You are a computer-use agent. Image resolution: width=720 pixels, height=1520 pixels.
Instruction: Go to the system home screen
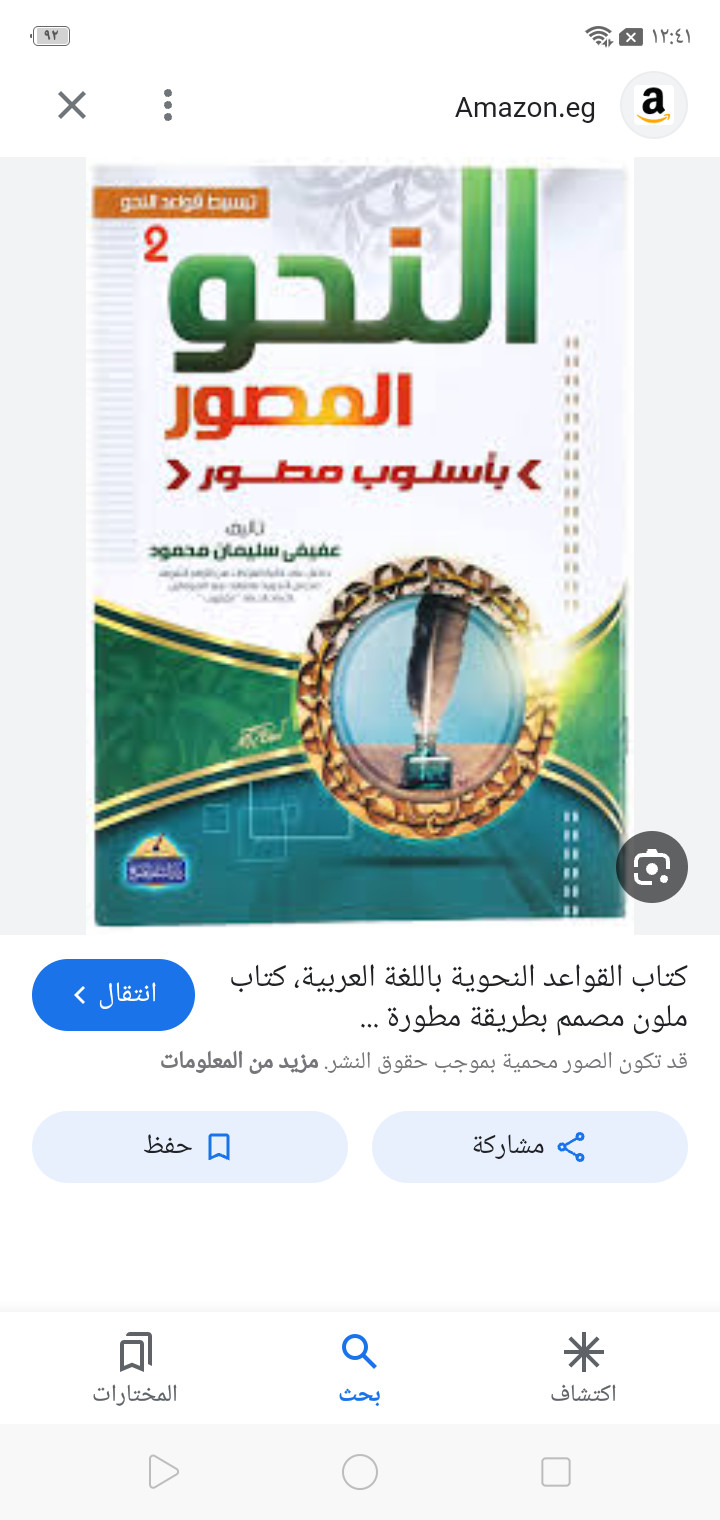click(x=359, y=1472)
